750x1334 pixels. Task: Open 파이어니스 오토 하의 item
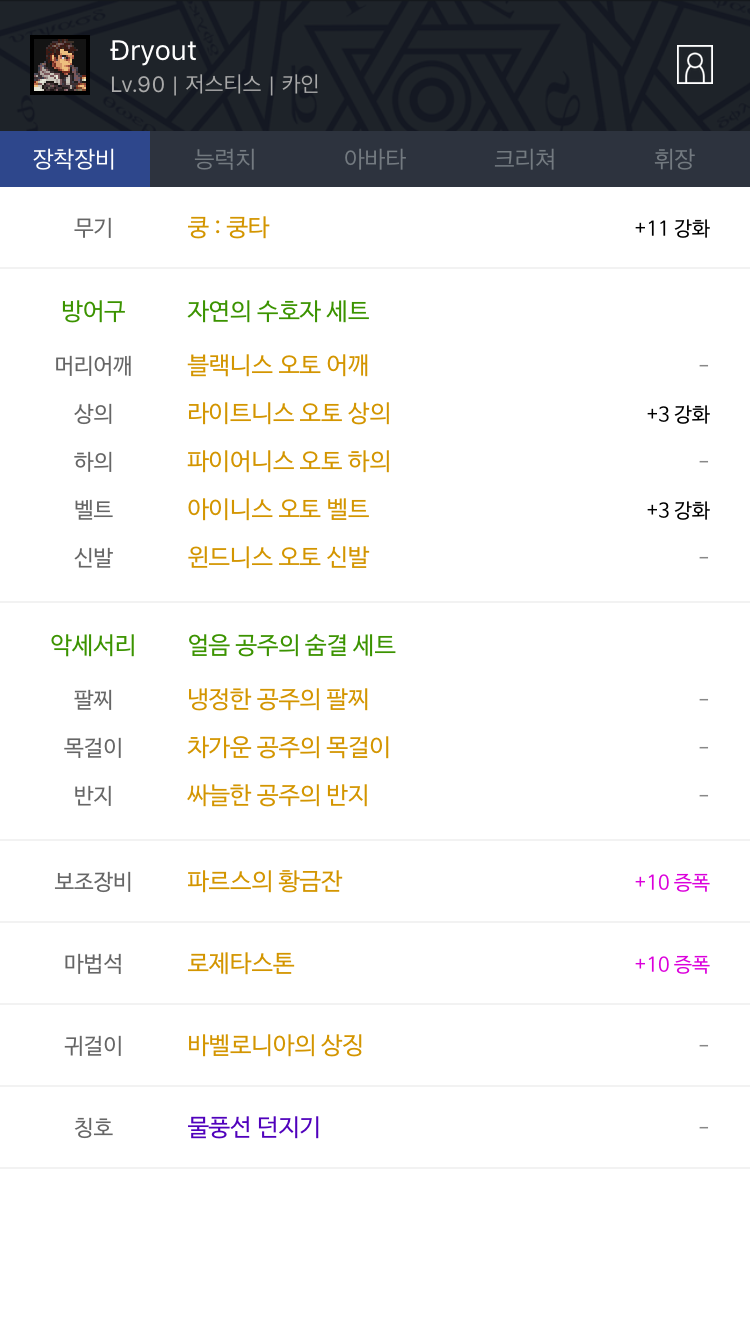point(289,461)
